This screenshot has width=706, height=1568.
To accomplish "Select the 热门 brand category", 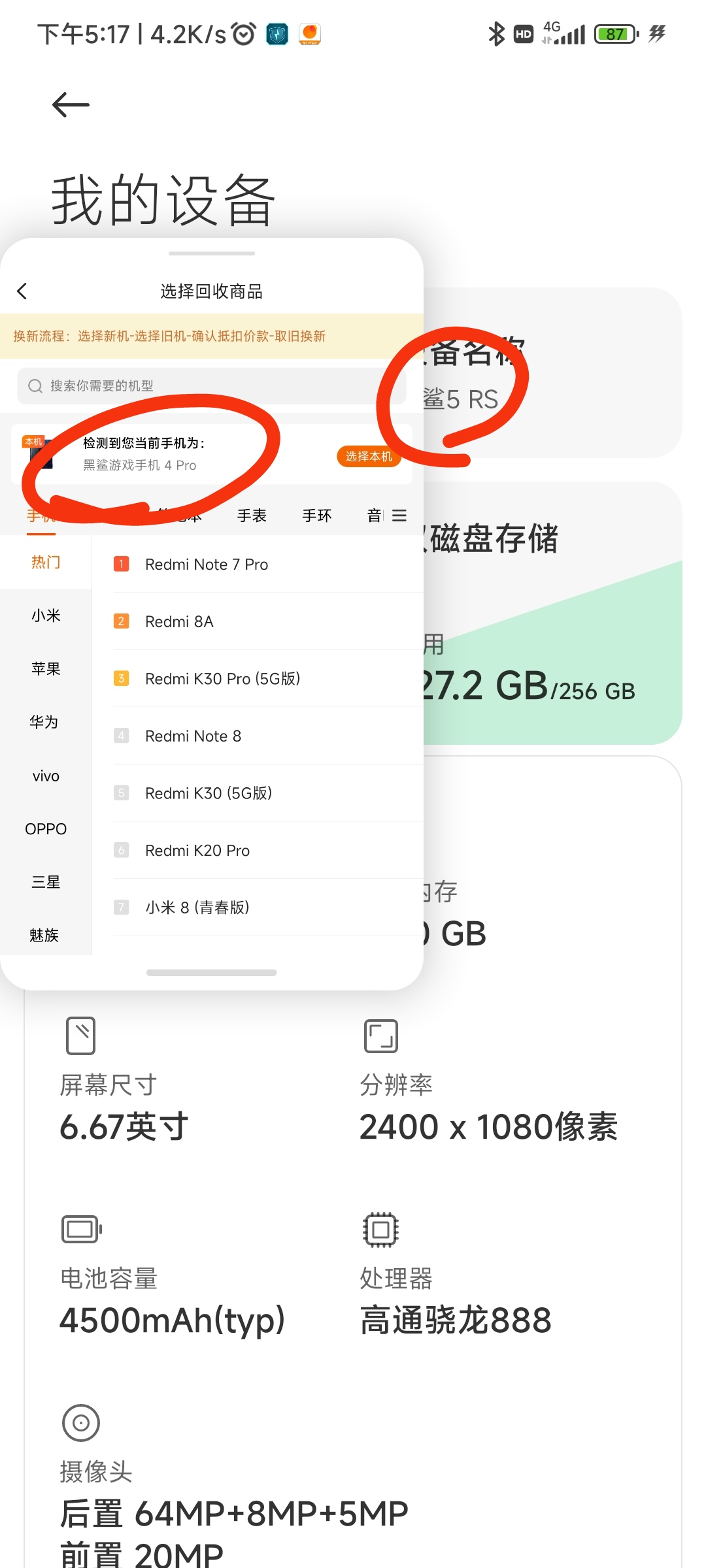I will (46, 563).
